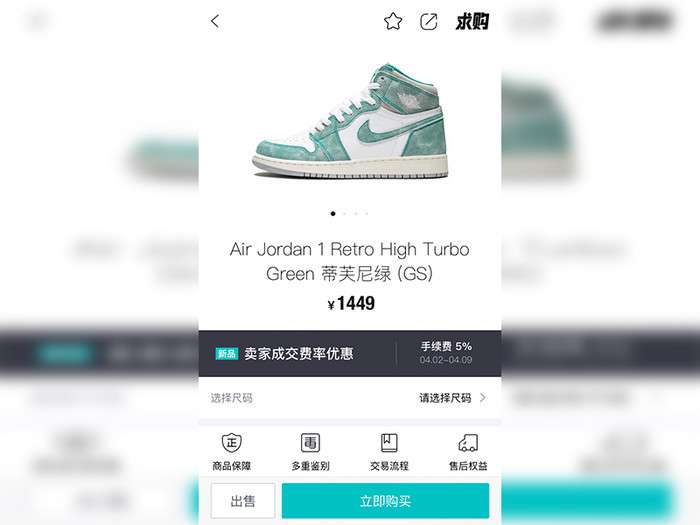Share this product page
The width and height of the screenshot is (700, 525).
(x=429, y=21)
